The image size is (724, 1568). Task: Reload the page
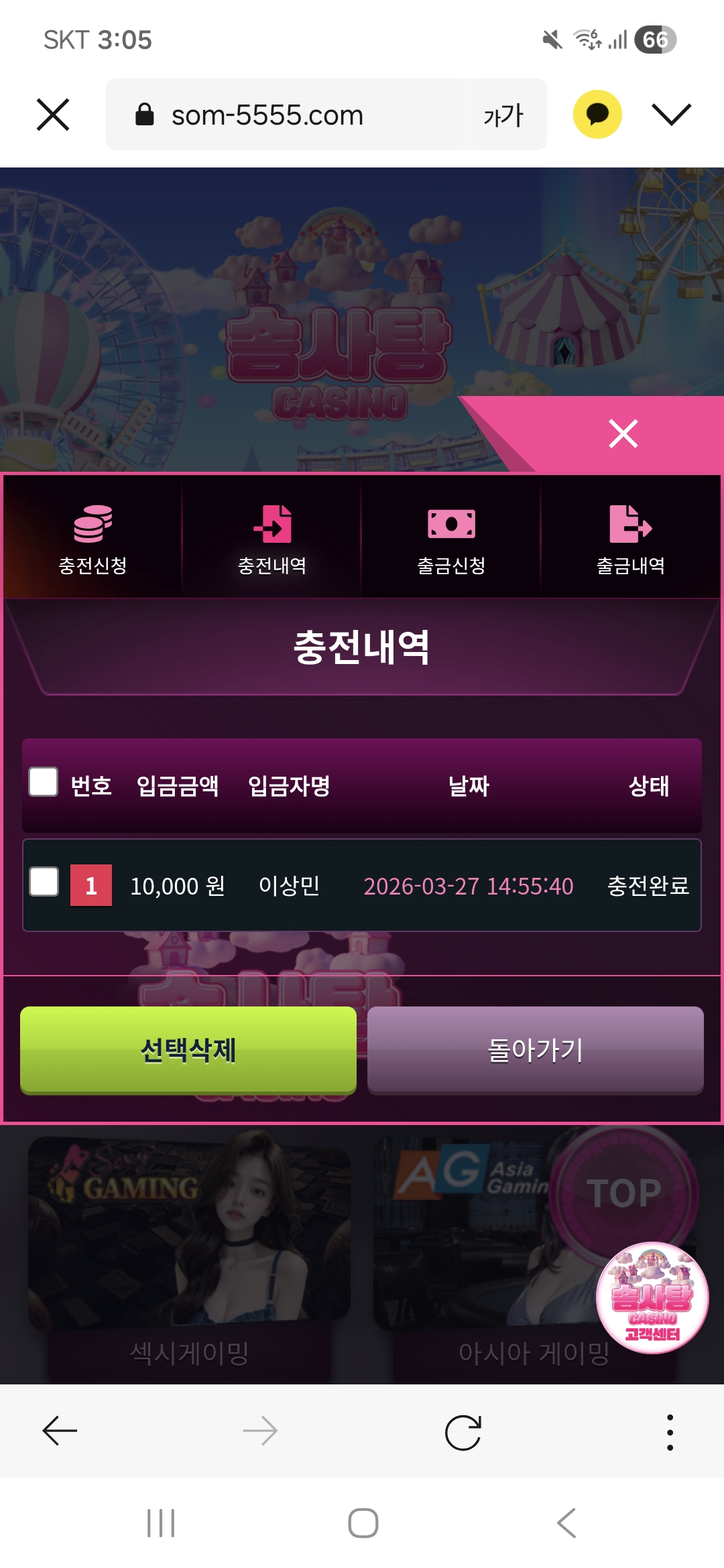click(463, 1432)
